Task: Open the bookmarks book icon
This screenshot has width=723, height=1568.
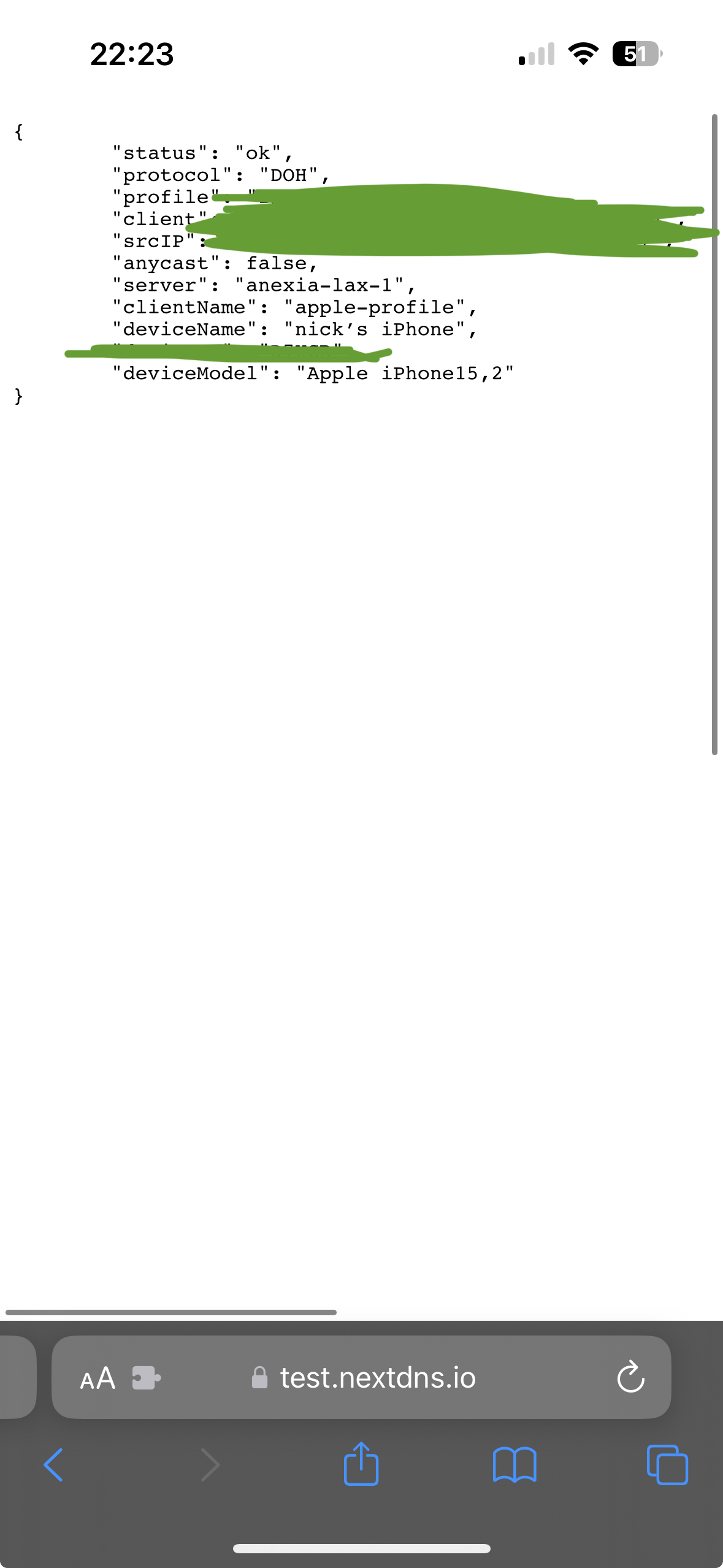Action: 515,1465
